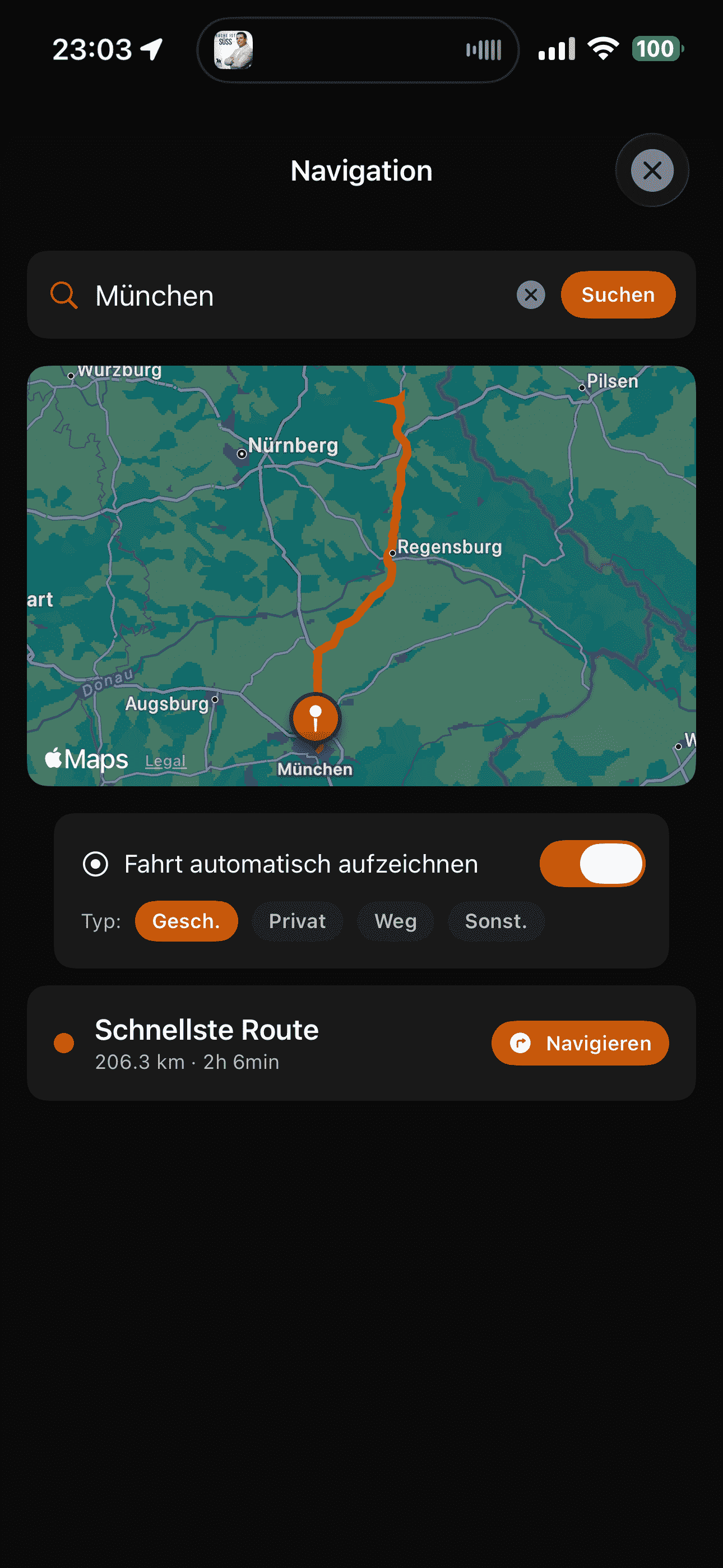Click the Apple Maps logo
This screenshot has width=723, height=1568.
click(x=85, y=758)
